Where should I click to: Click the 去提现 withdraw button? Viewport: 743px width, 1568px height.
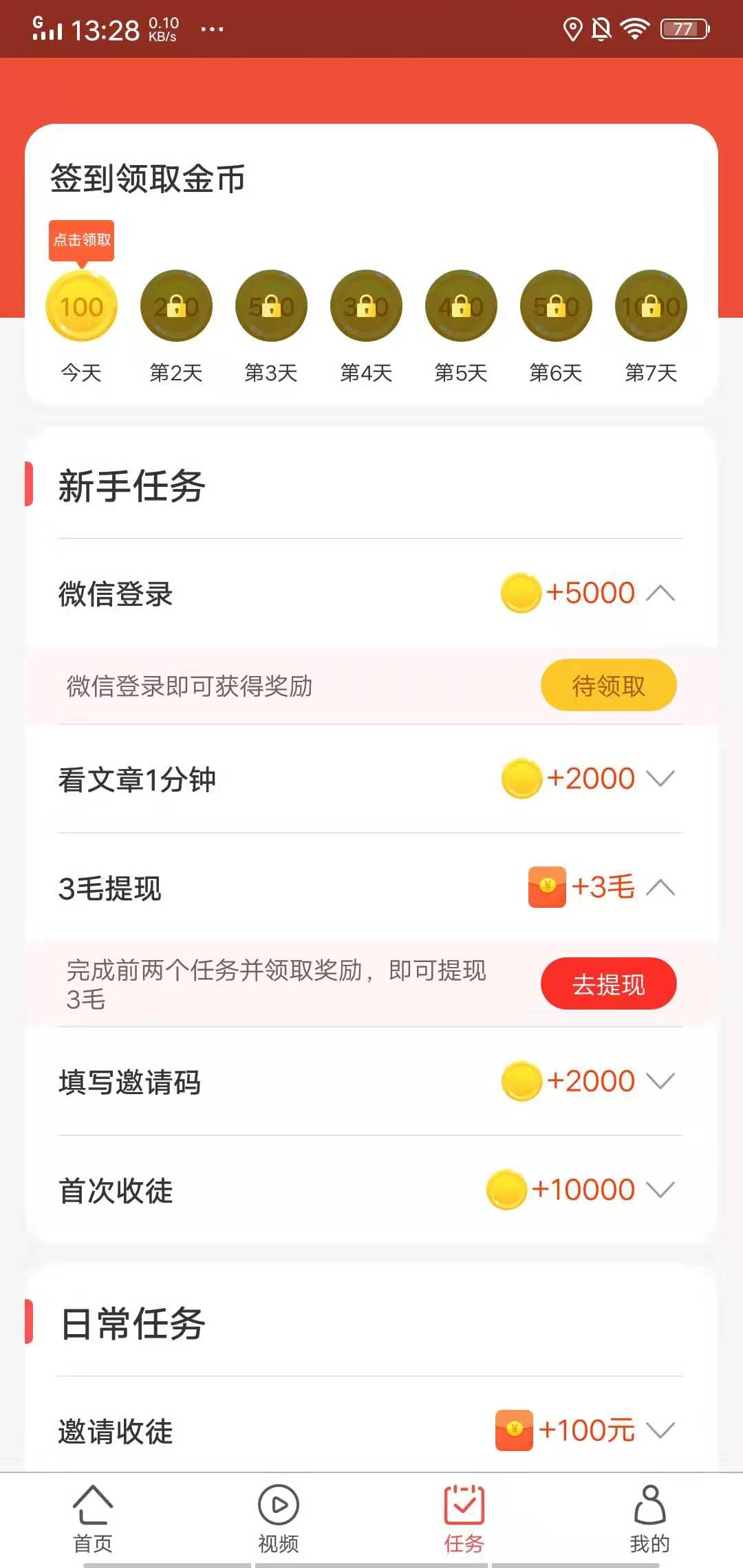[x=610, y=983]
